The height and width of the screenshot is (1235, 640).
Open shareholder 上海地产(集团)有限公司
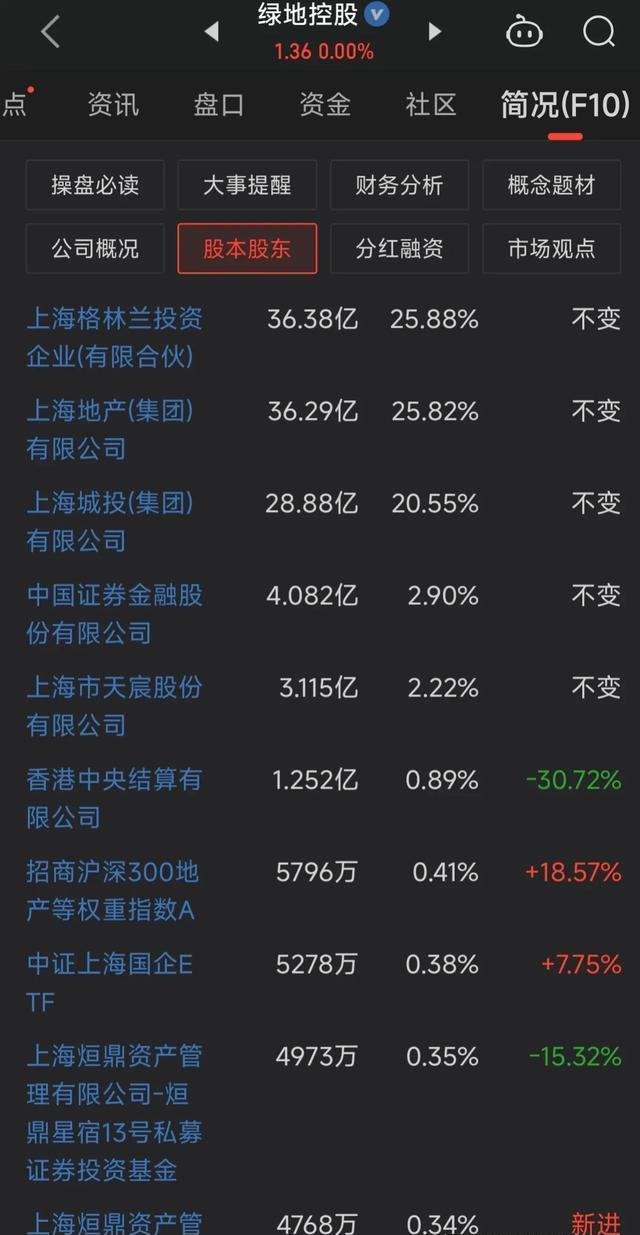[x=110, y=430]
